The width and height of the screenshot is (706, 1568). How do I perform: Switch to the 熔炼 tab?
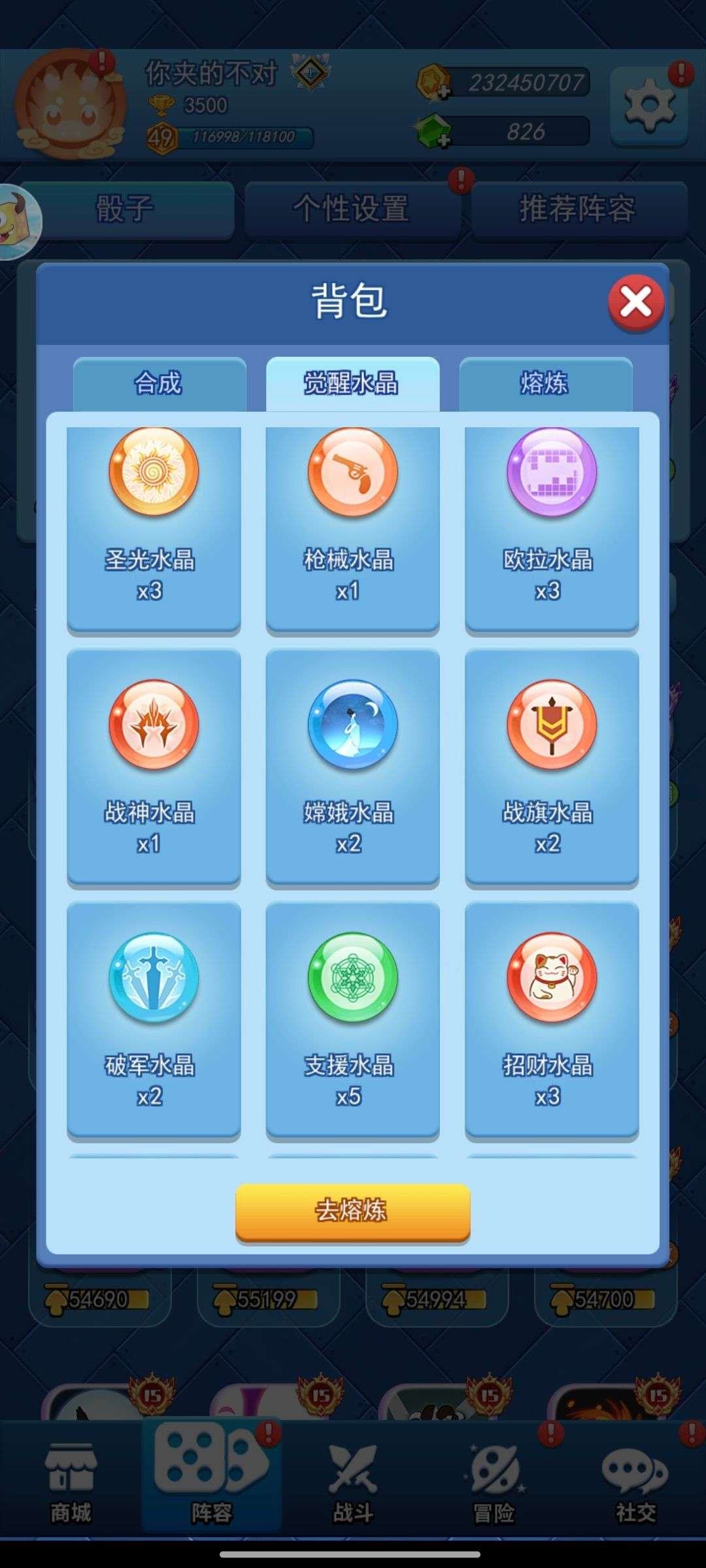[x=545, y=384]
